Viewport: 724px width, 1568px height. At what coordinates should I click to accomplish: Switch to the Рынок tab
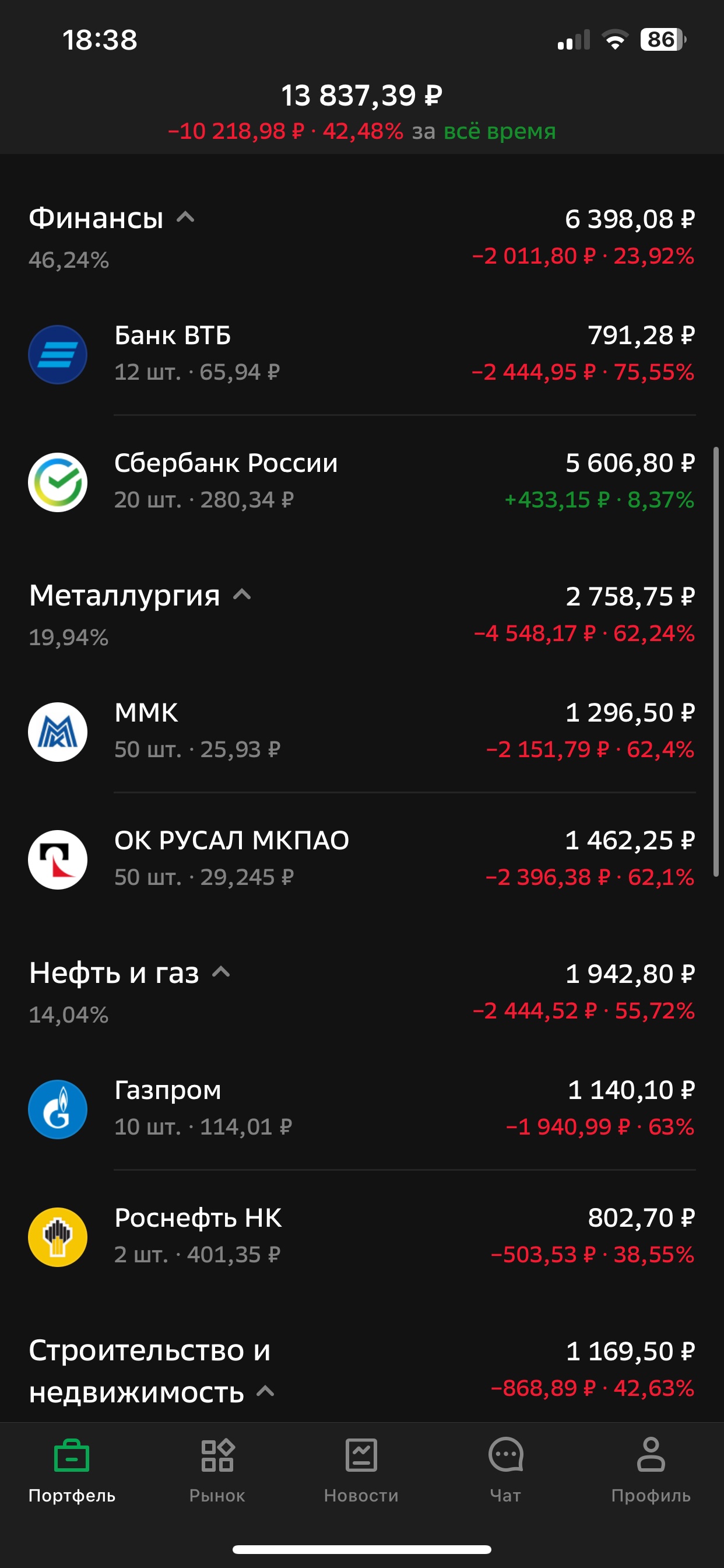[217, 1471]
